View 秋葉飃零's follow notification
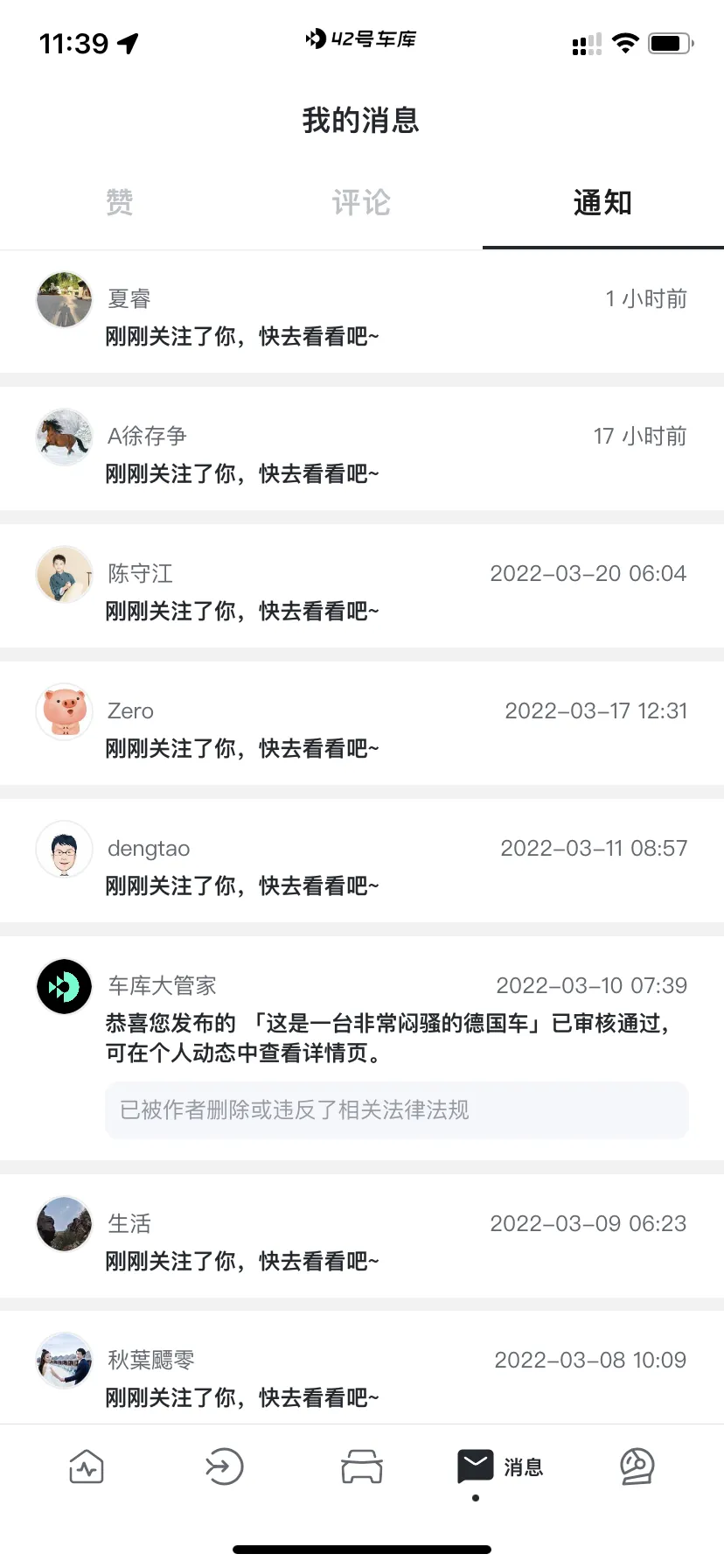This screenshot has width=724, height=1568. [x=362, y=1378]
